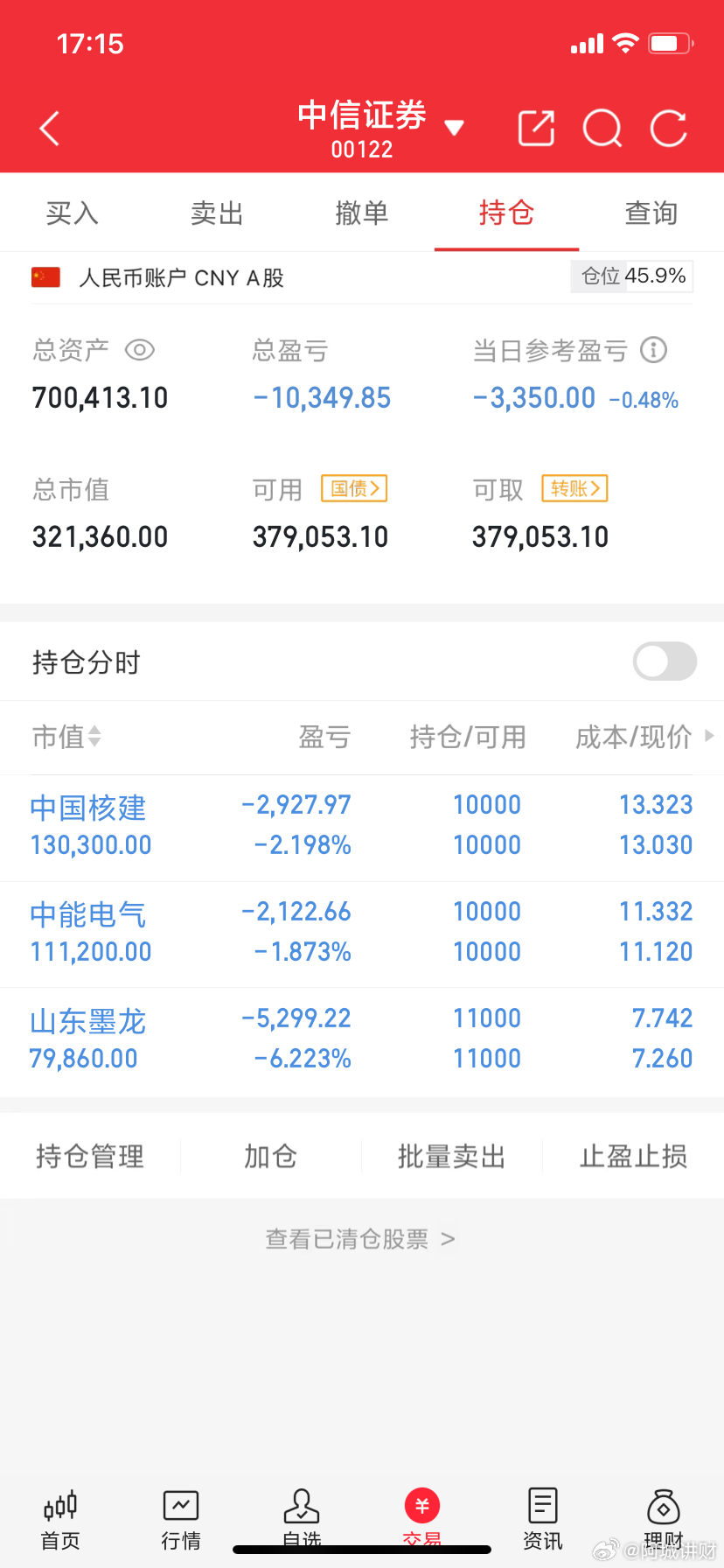The image size is (724, 1568).
Task: Tap the 批量卖出 batch sell button
Action: [451, 1156]
